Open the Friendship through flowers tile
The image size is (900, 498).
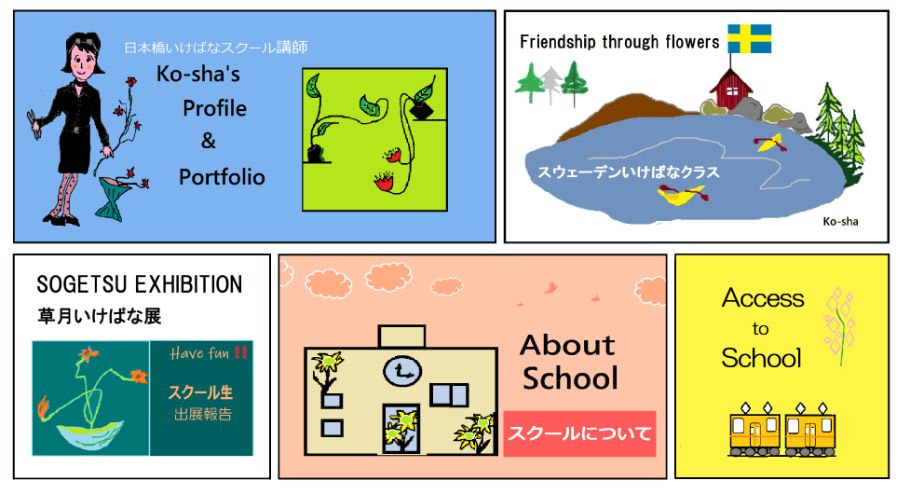(696, 126)
